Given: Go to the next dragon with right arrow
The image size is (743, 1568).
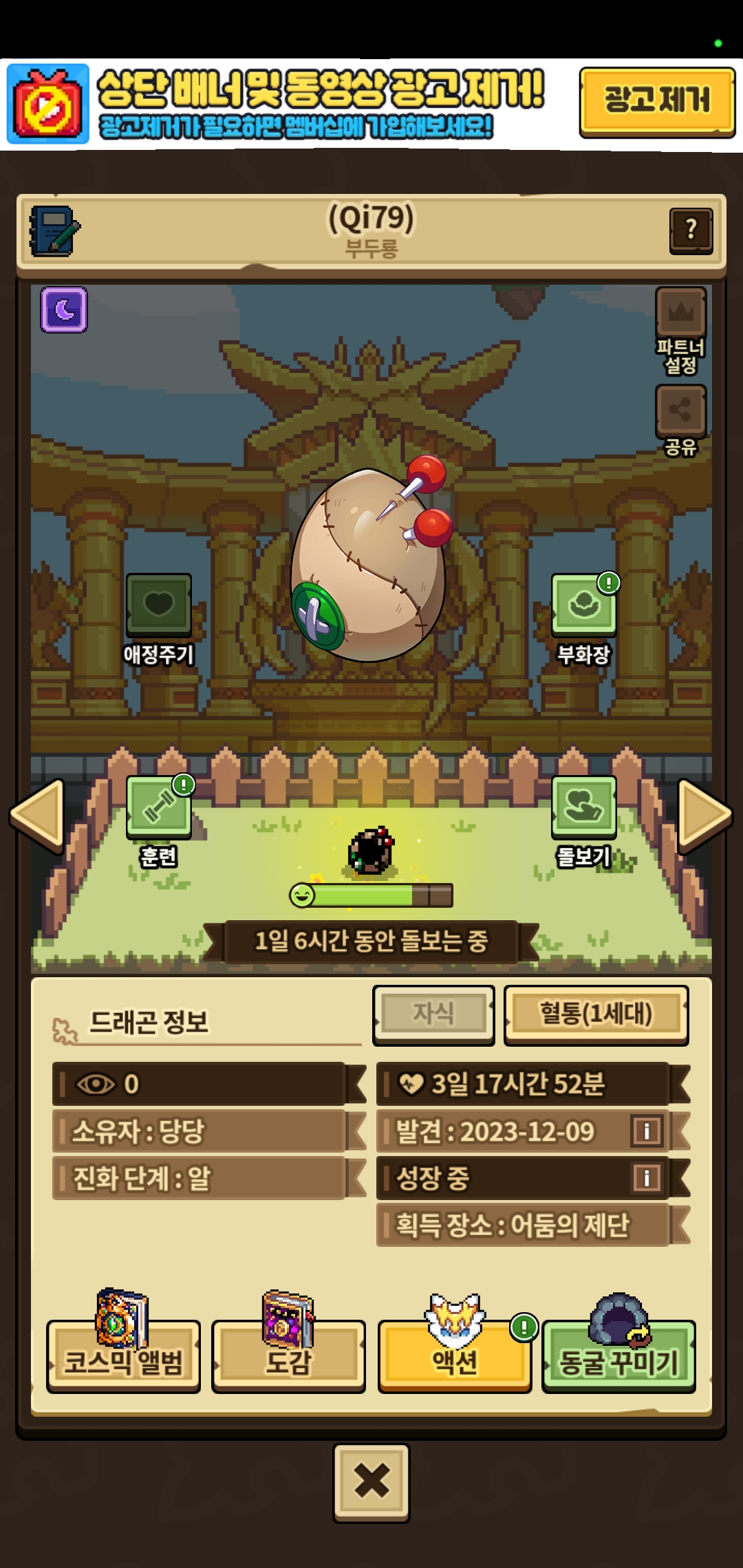Looking at the screenshot, I should 704,814.
